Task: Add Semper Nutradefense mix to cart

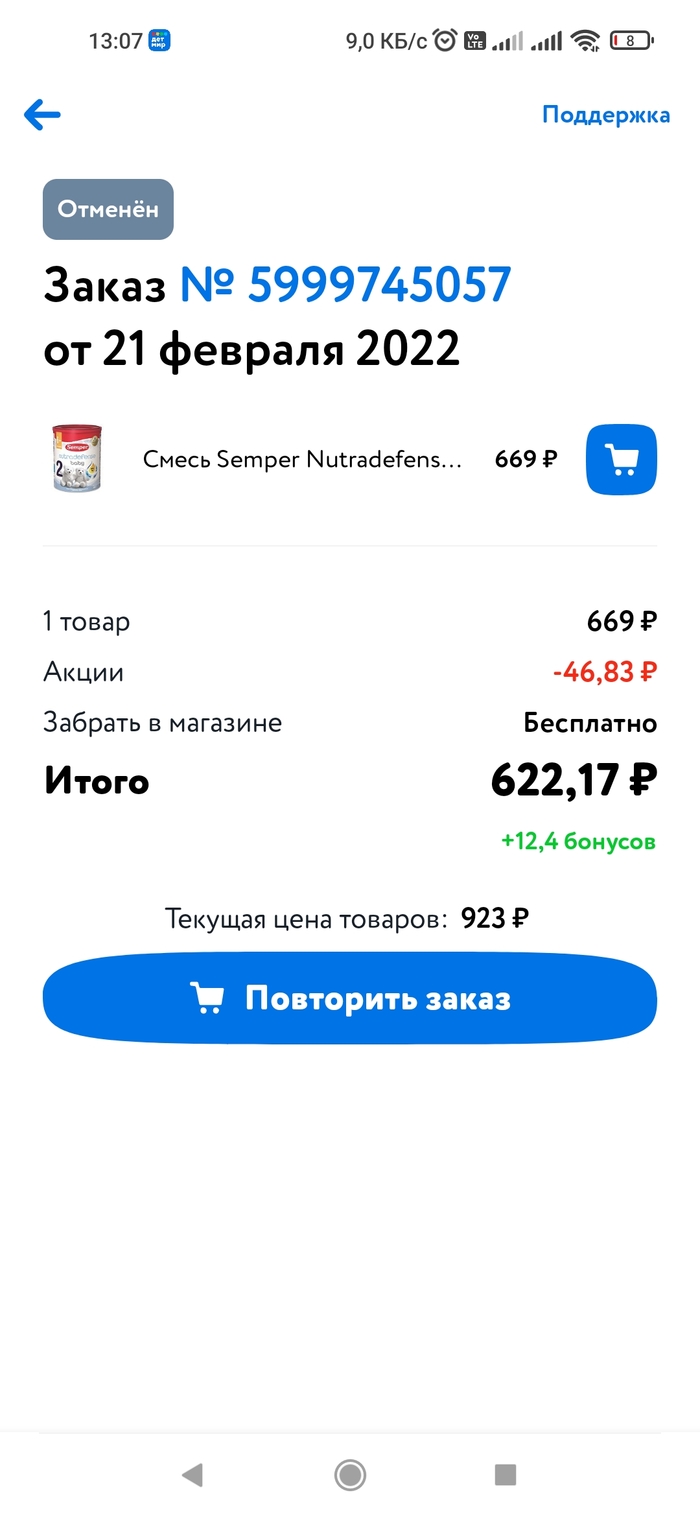Action: click(621, 460)
